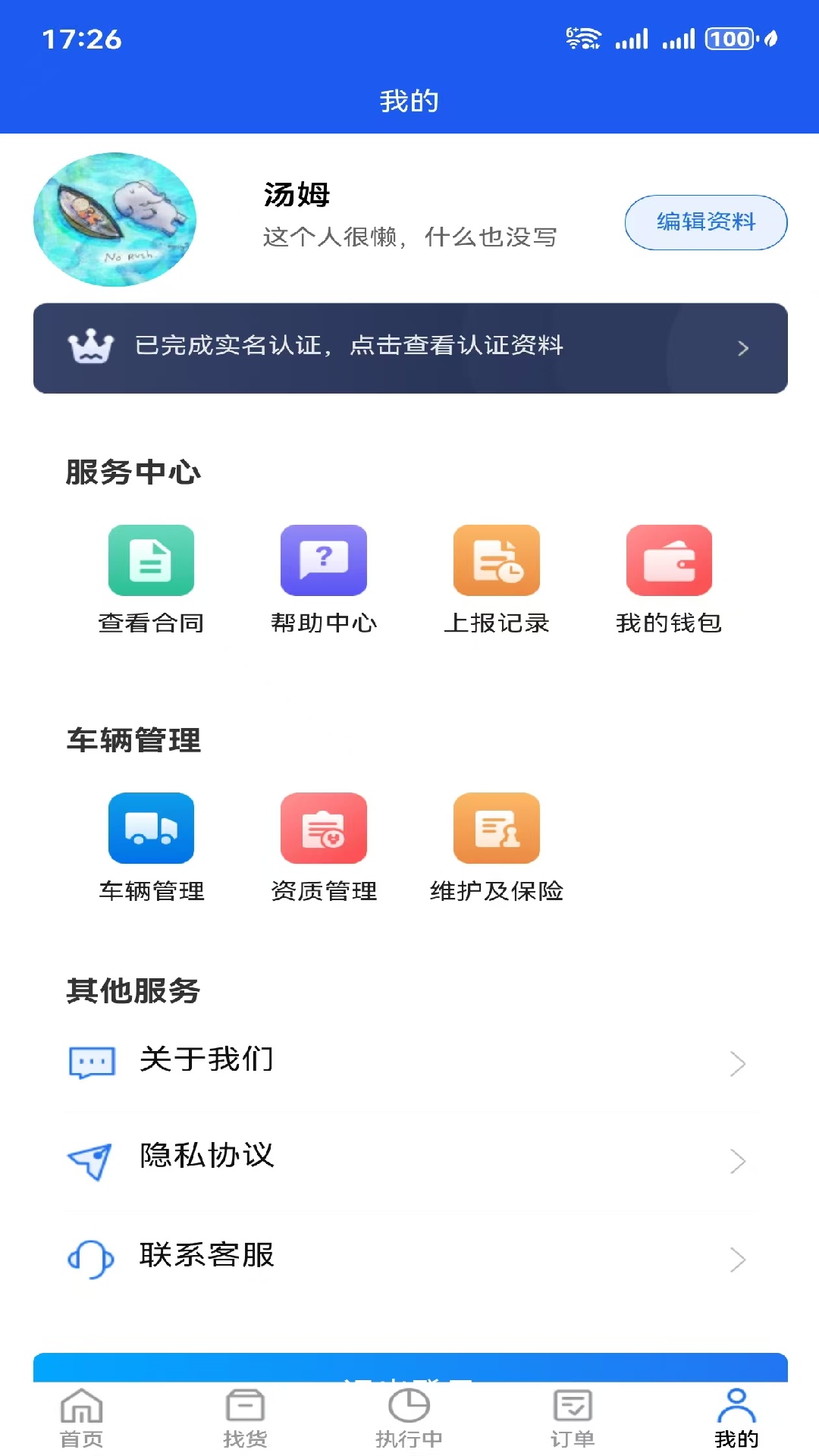Viewport: 819px width, 1456px height.
Task: Click the 编辑资料 button
Action: (705, 222)
